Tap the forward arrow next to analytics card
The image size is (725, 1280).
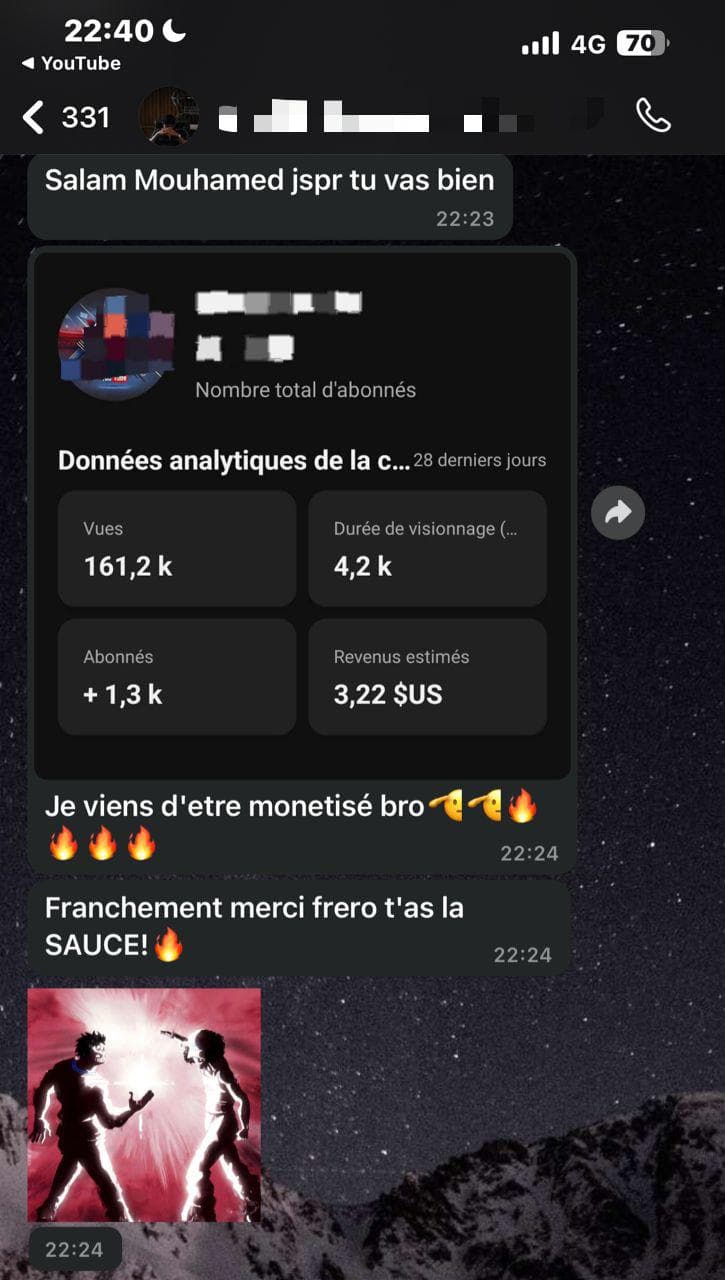pyautogui.click(x=618, y=512)
